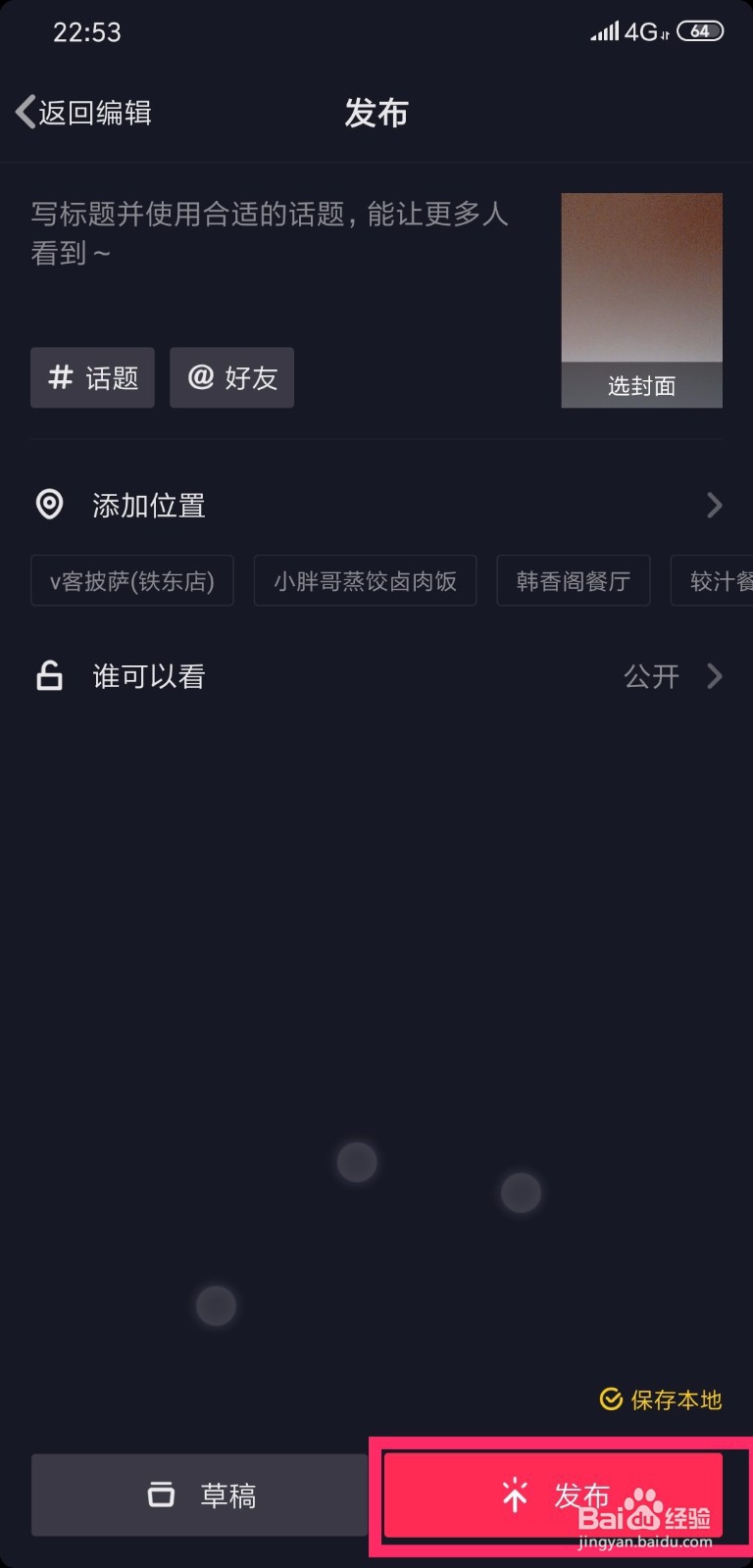The image size is (753, 1568).
Task: Open 选封面 to choose a cover
Action: coord(642,386)
